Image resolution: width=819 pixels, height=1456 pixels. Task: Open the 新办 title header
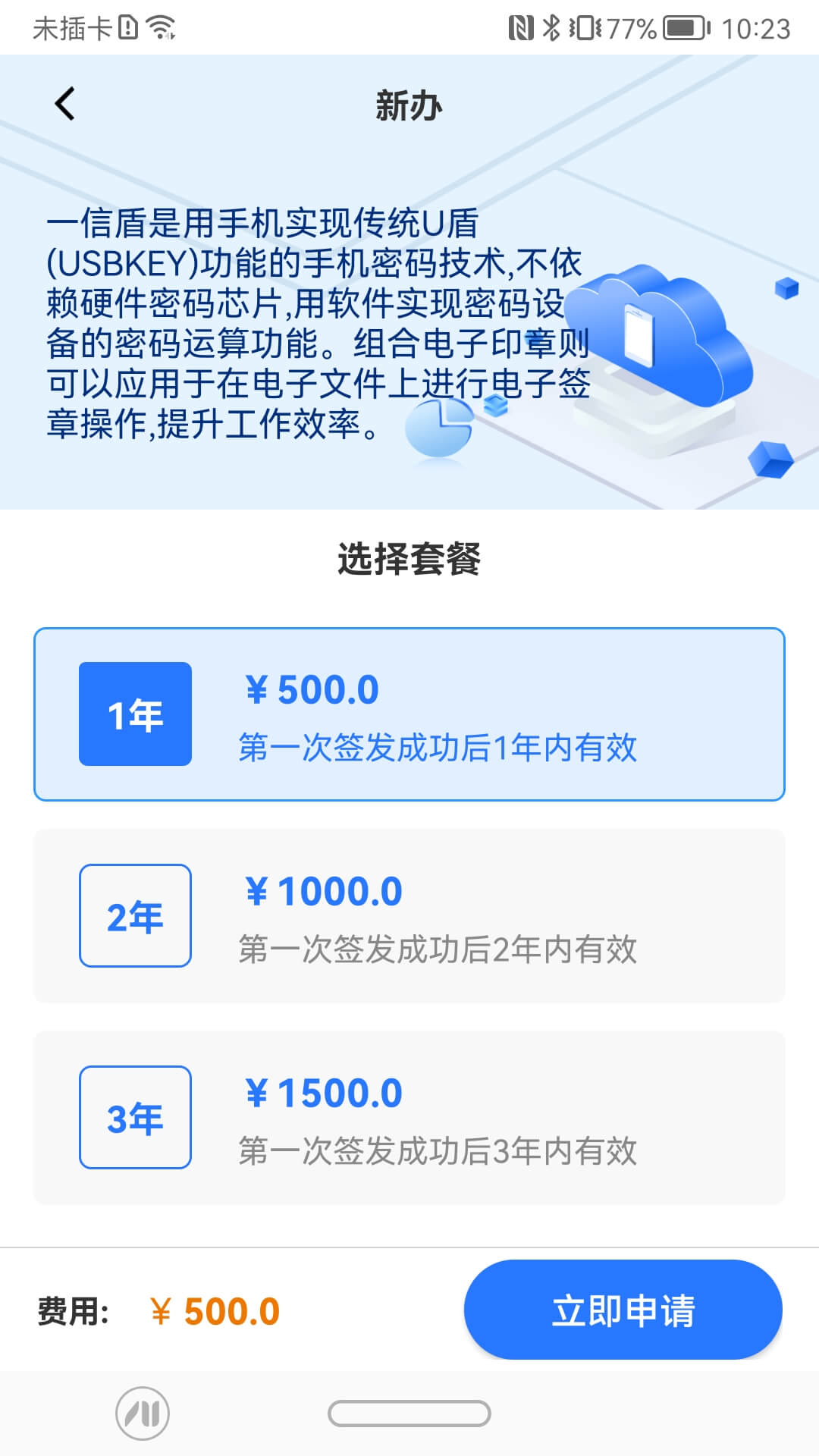pyautogui.click(x=409, y=105)
